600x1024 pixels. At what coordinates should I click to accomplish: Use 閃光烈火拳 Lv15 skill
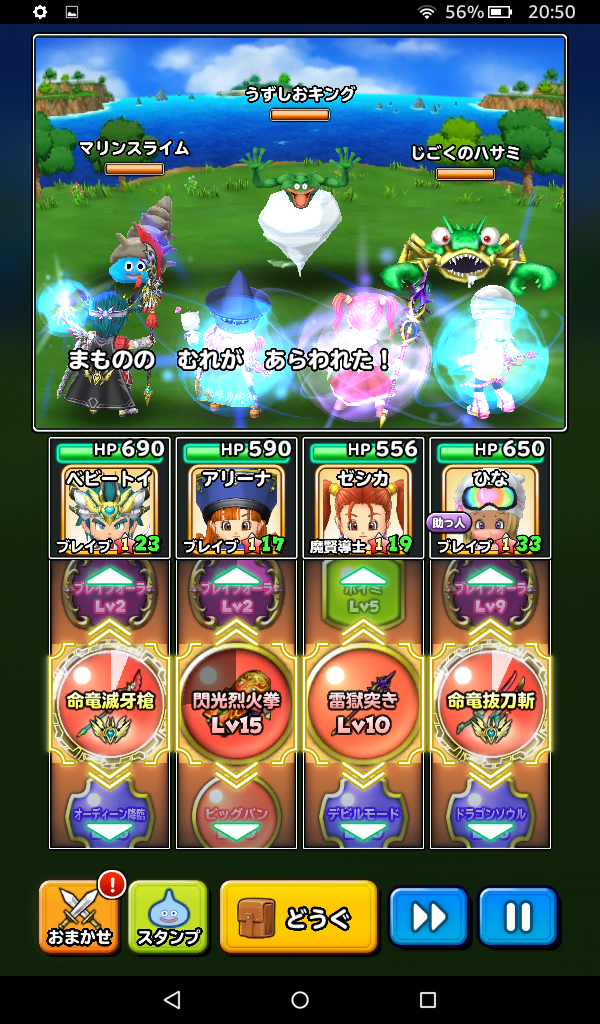[236, 705]
